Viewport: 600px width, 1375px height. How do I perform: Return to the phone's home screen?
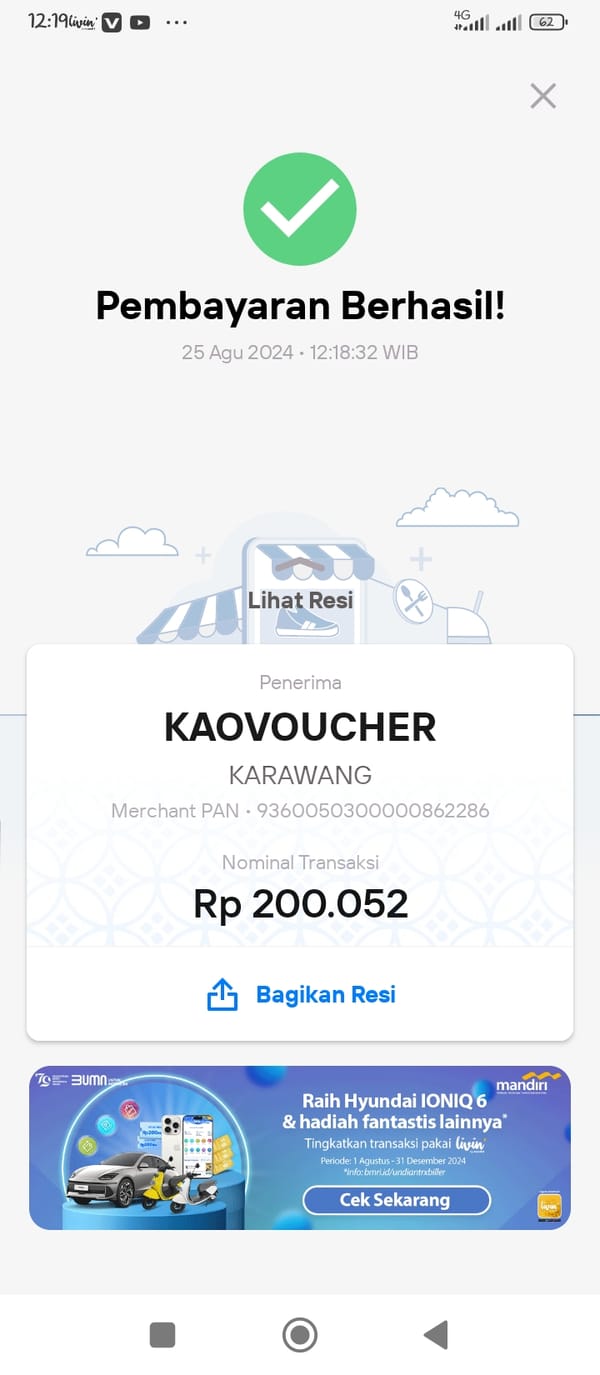click(300, 1334)
